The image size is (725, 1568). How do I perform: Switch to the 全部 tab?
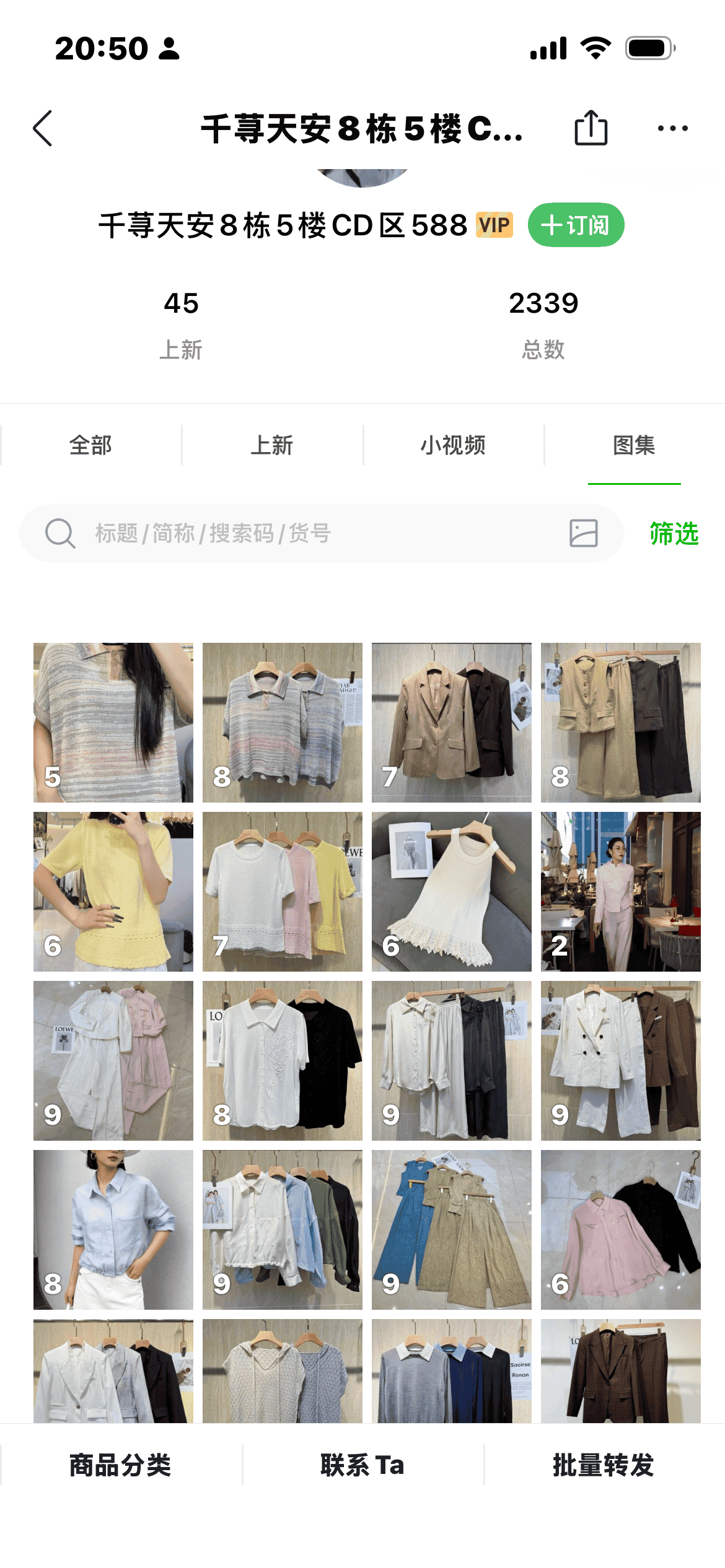(x=90, y=445)
